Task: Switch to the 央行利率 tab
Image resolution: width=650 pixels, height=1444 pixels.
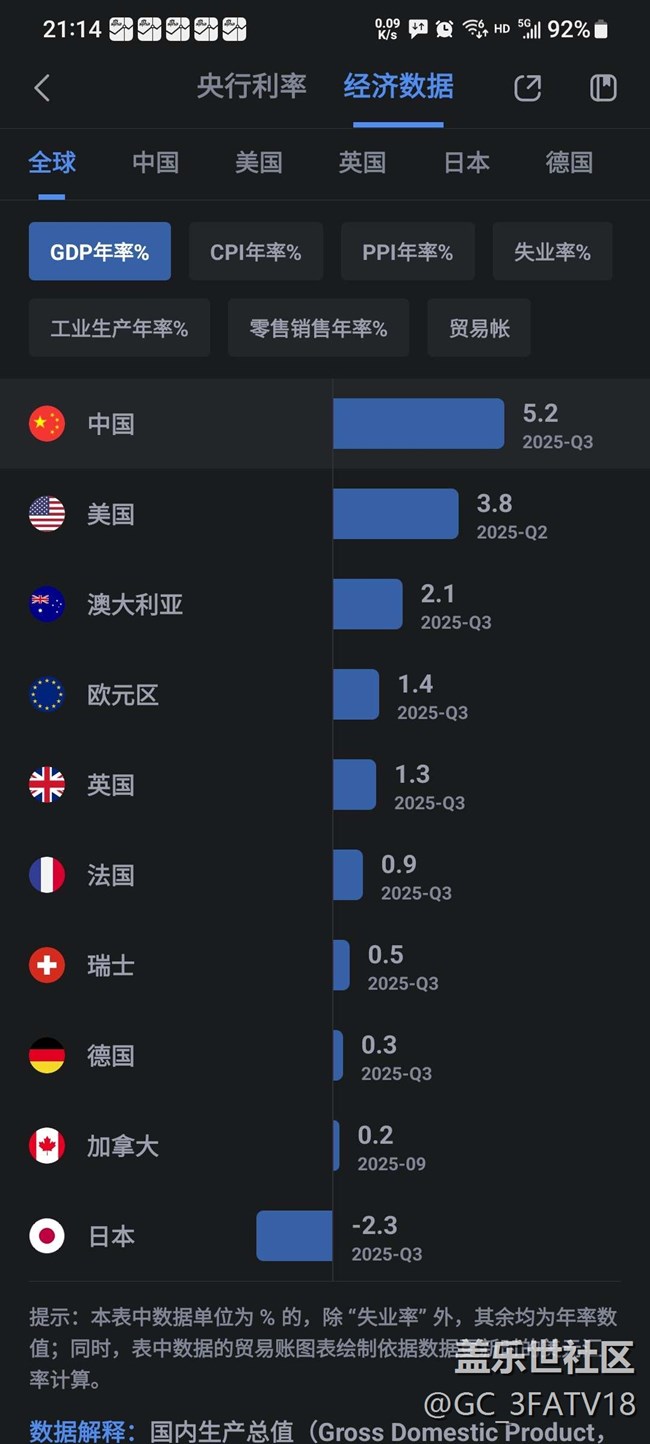Action: [x=251, y=86]
